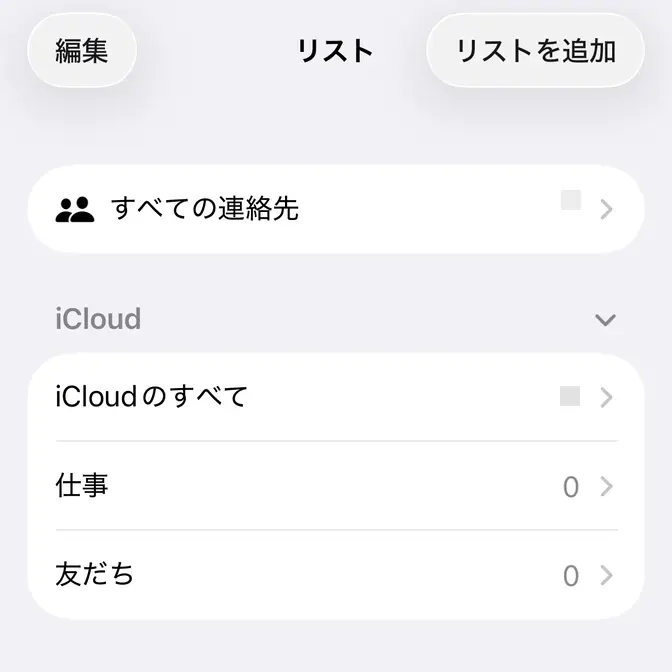This screenshot has height=672, width=672.
Task: Tap the 編集 button
Action: point(82,50)
